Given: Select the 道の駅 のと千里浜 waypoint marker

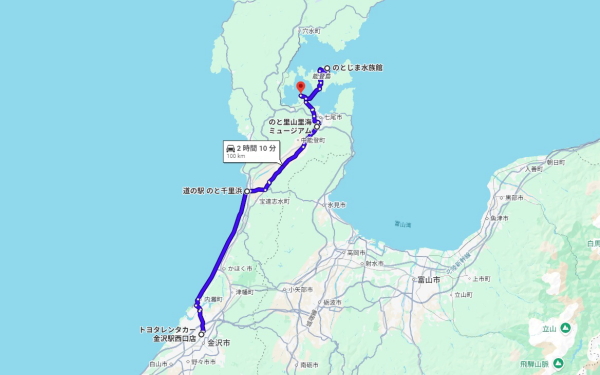Looking at the screenshot, I should (247, 191).
